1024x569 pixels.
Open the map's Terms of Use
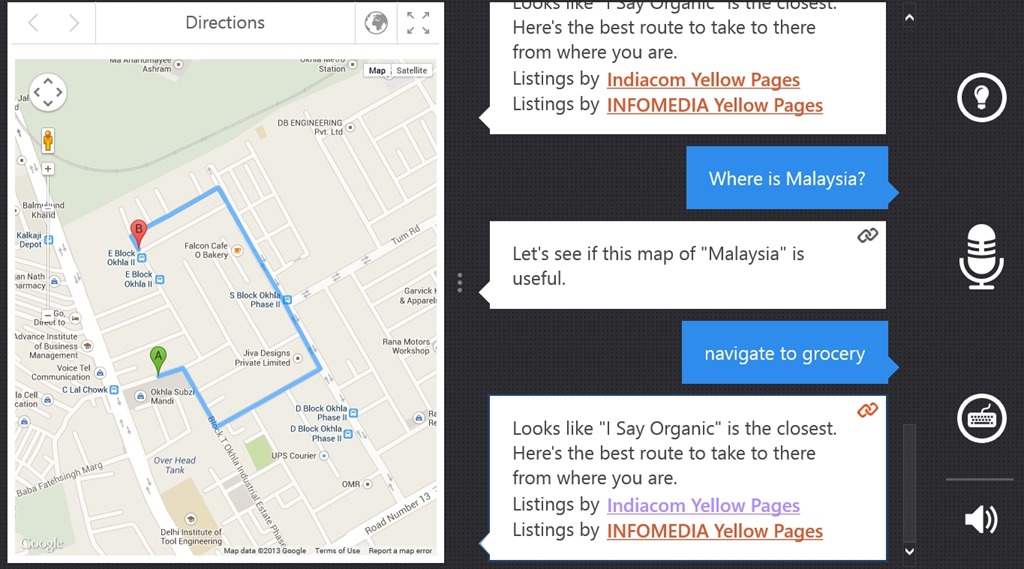click(x=337, y=551)
